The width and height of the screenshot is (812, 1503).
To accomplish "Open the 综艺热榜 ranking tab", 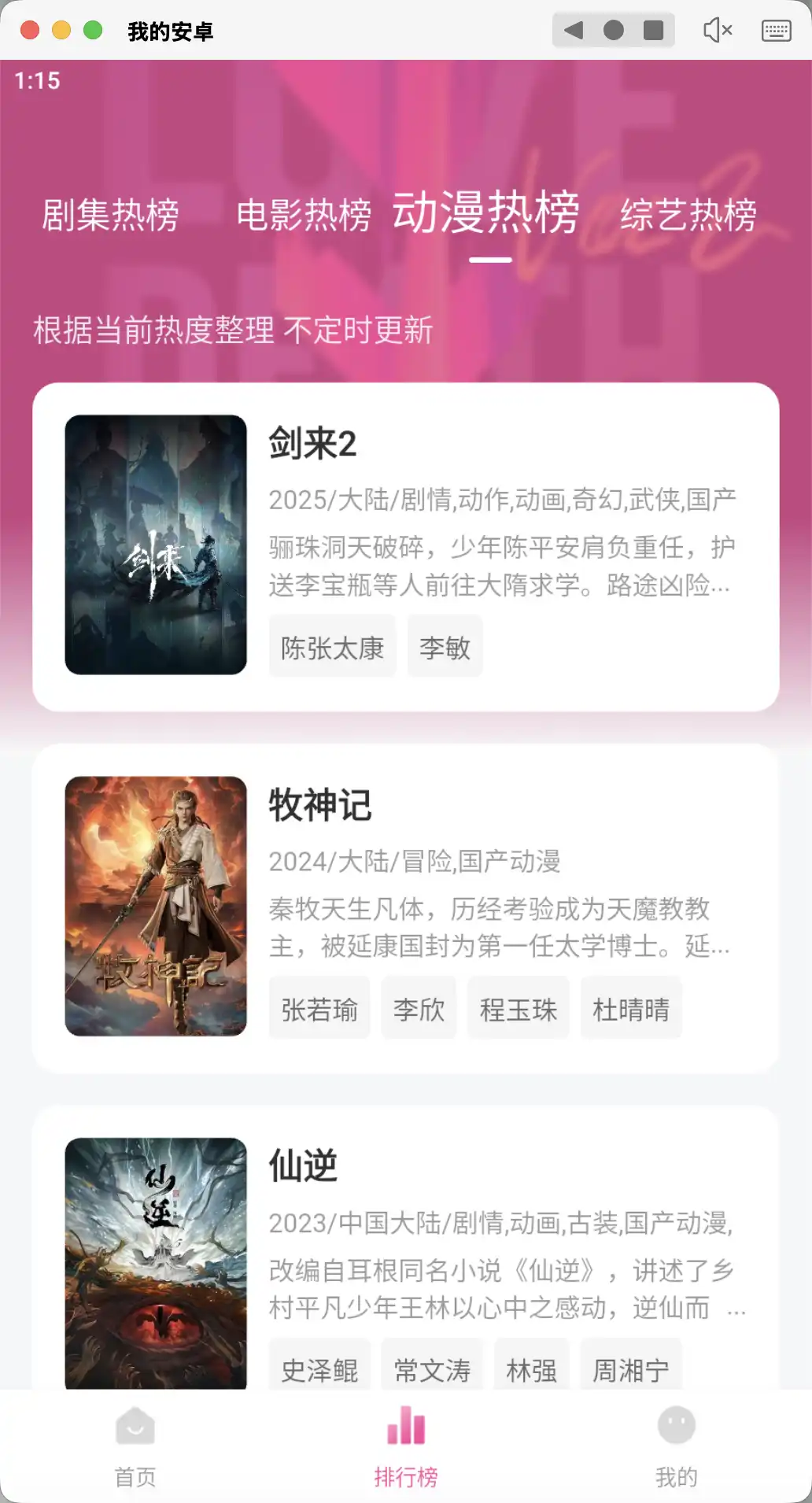I will click(x=689, y=213).
